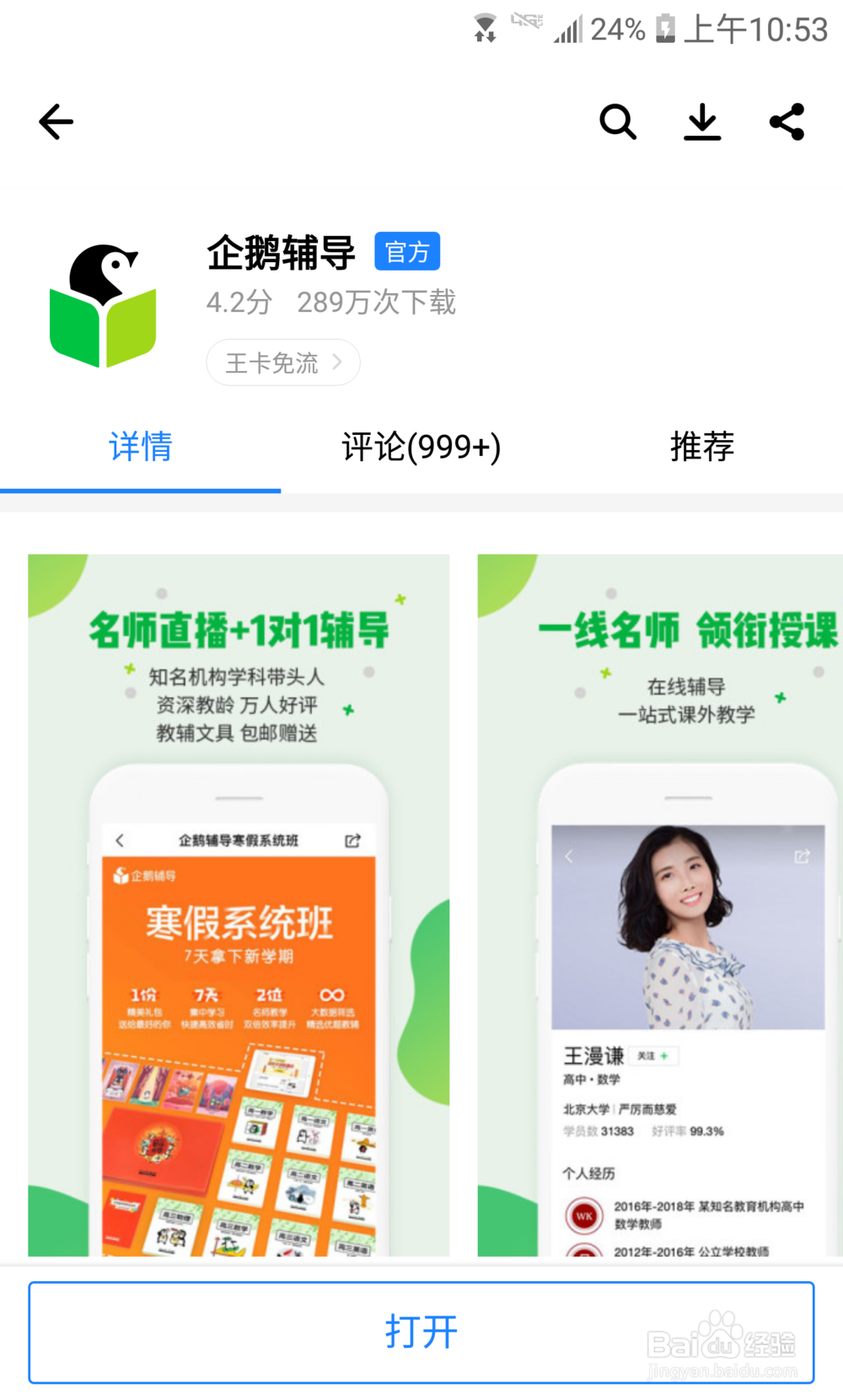Tap the back chevron inside 寒假系统班 screenshot
843x1400 pixels.
[118, 840]
